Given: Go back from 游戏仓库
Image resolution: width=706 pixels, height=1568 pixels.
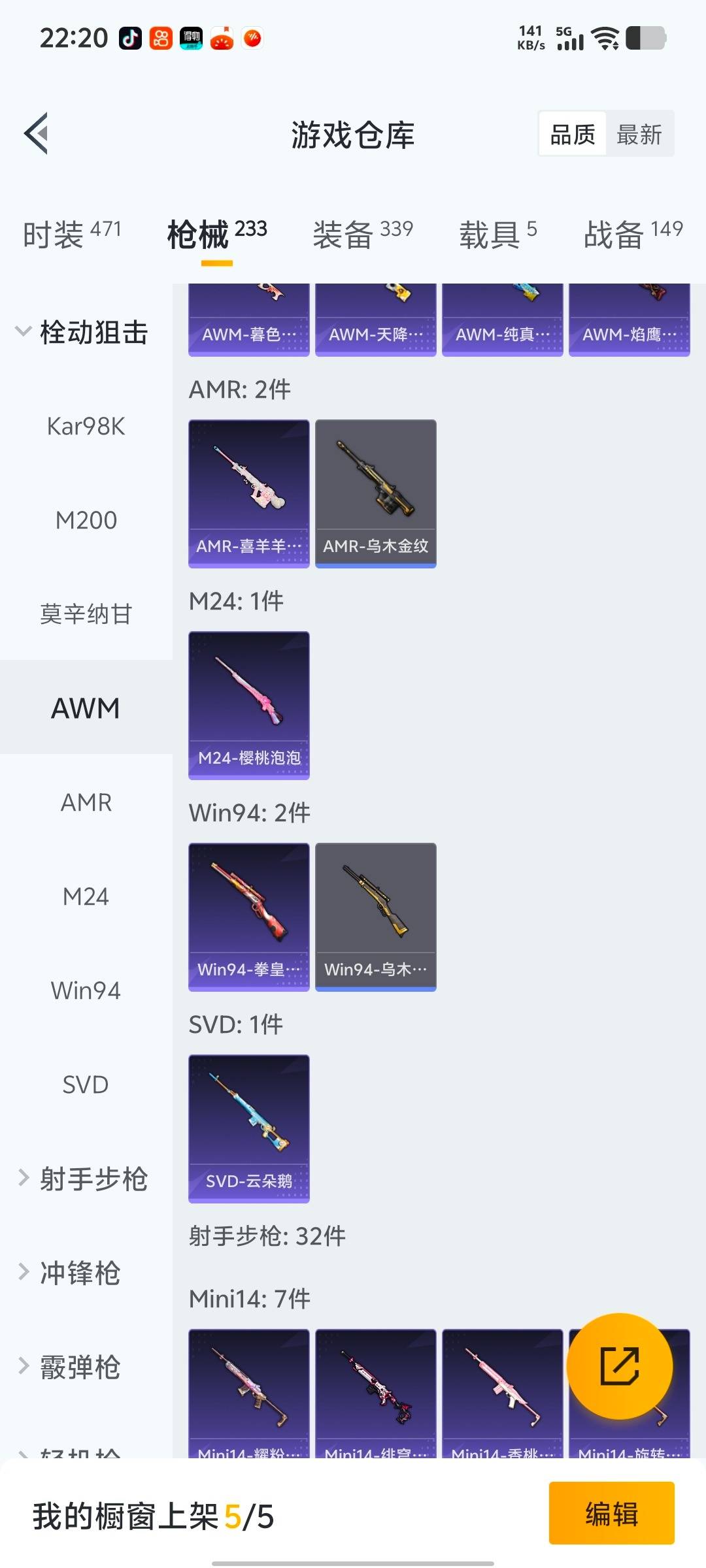Looking at the screenshot, I should tap(37, 134).
